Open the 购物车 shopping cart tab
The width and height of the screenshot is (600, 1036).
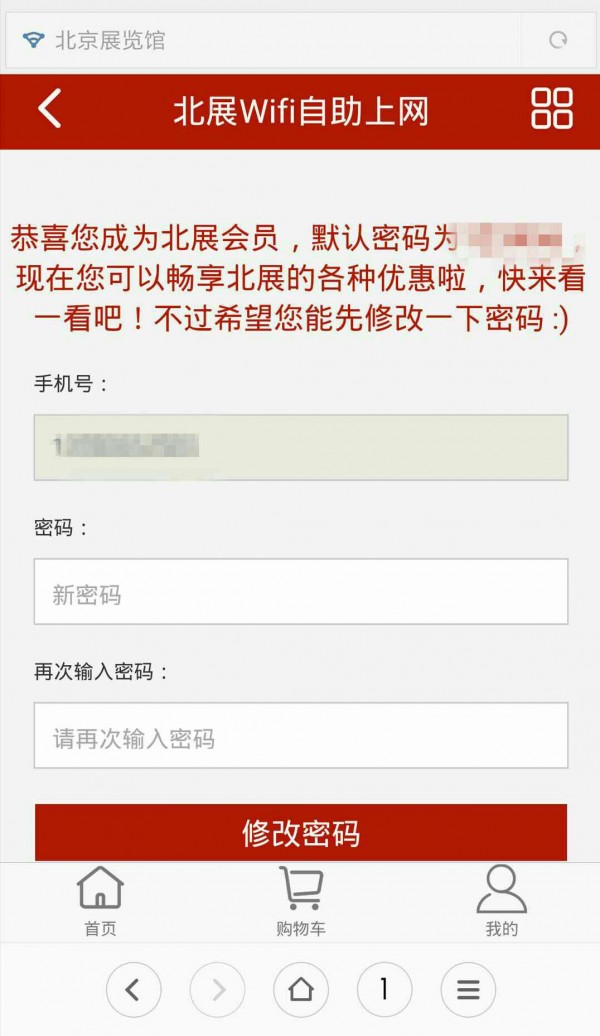pyautogui.click(x=300, y=900)
